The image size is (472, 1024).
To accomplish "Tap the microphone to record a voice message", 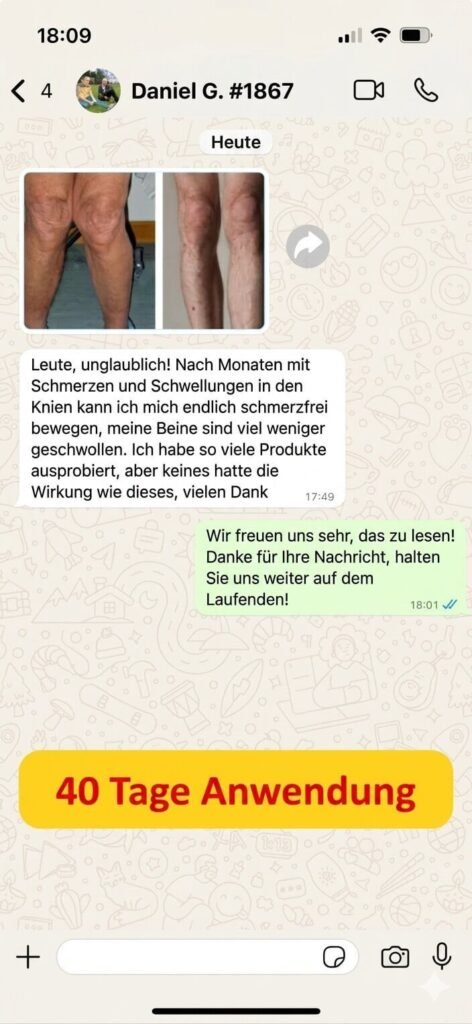I will pos(442,957).
